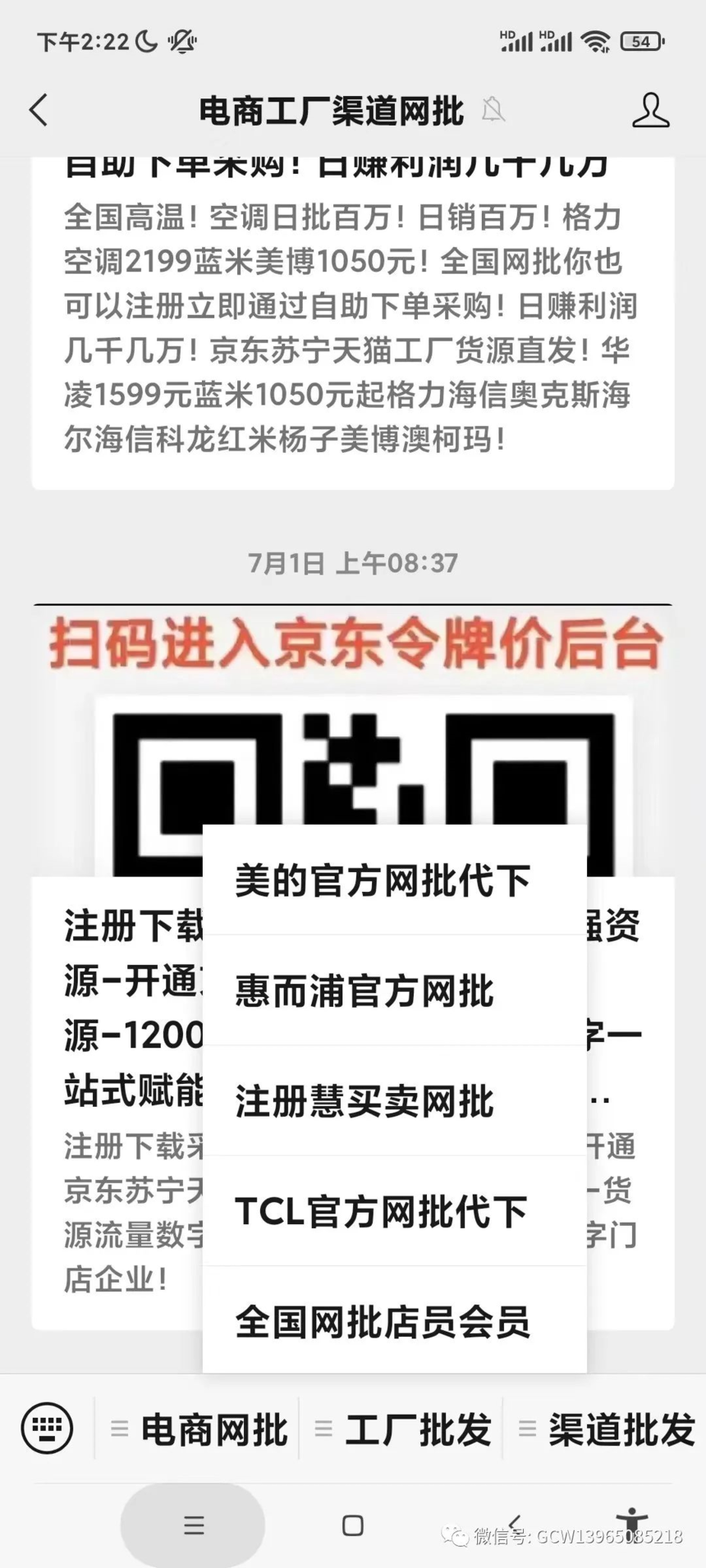Switch to keyboard input mode

pos(47,1429)
